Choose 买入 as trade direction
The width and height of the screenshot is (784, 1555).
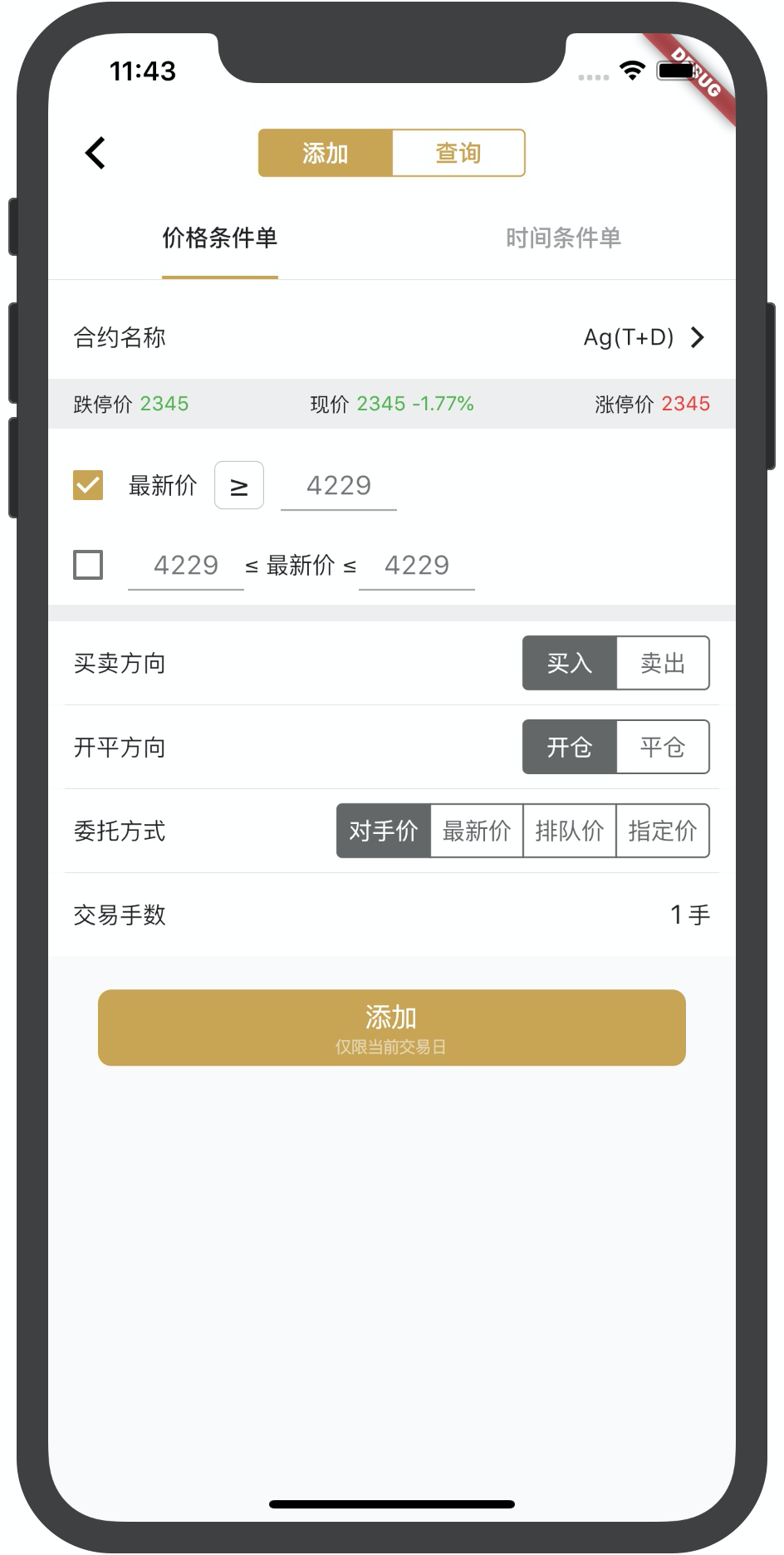[570, 664]
